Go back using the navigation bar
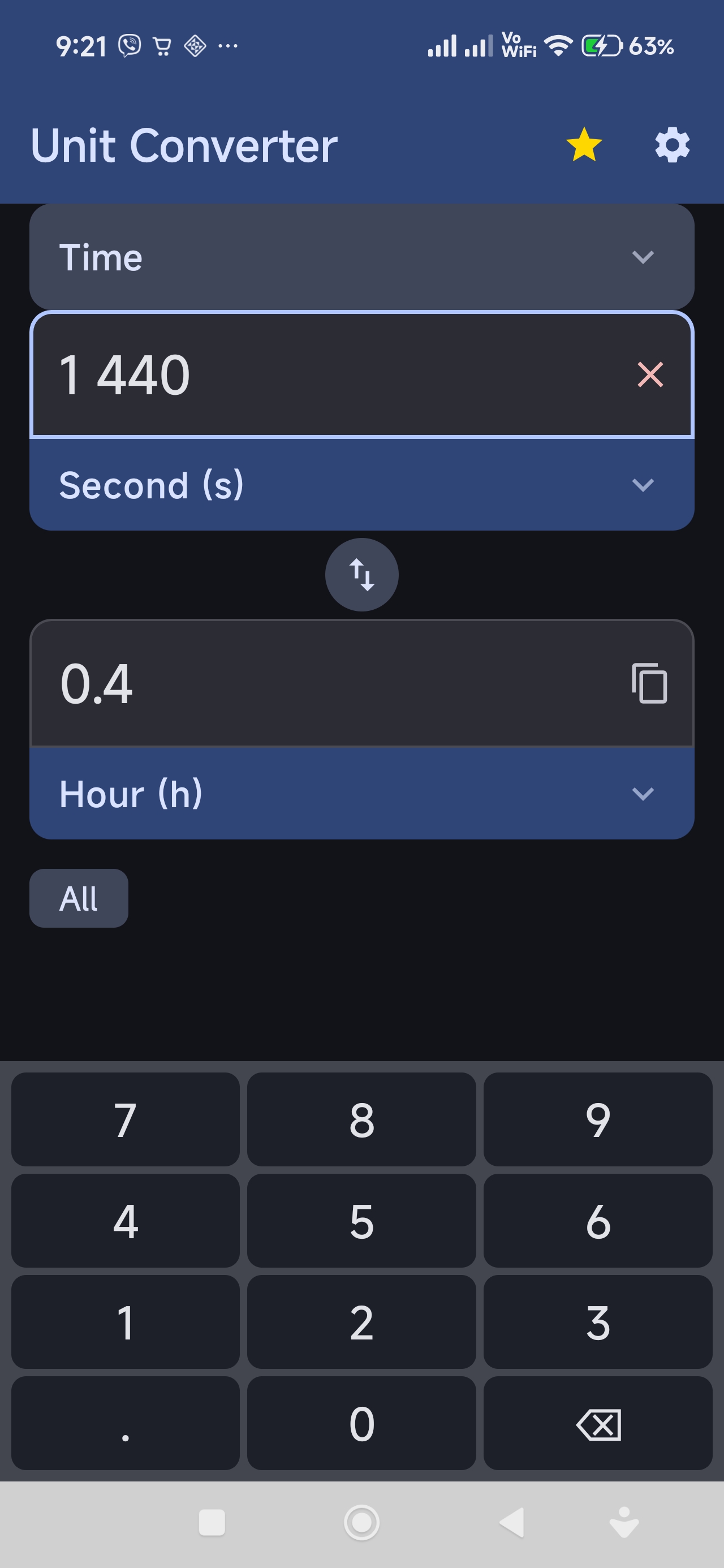Viewport: 724px width, 1568px height. (511, 1522)
